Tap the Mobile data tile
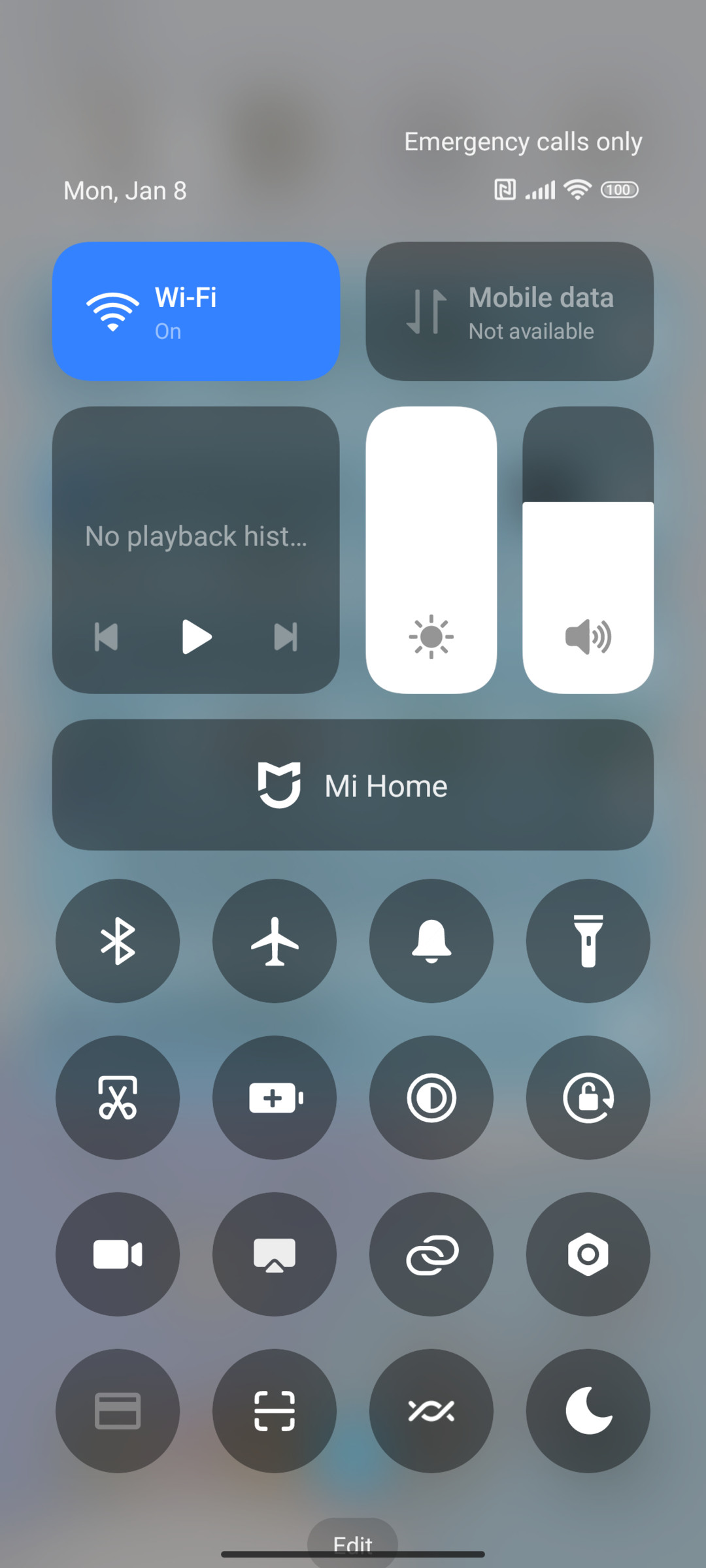706x1568 pixels. coord(510,312)
